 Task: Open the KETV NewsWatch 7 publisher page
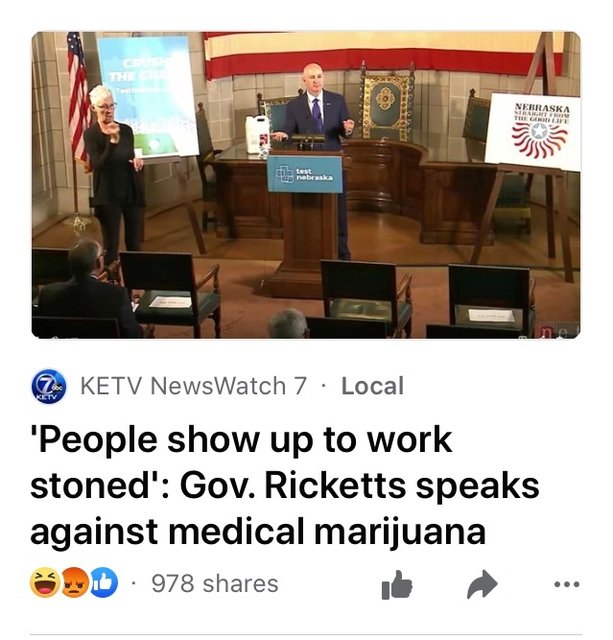tap(192, 386)
